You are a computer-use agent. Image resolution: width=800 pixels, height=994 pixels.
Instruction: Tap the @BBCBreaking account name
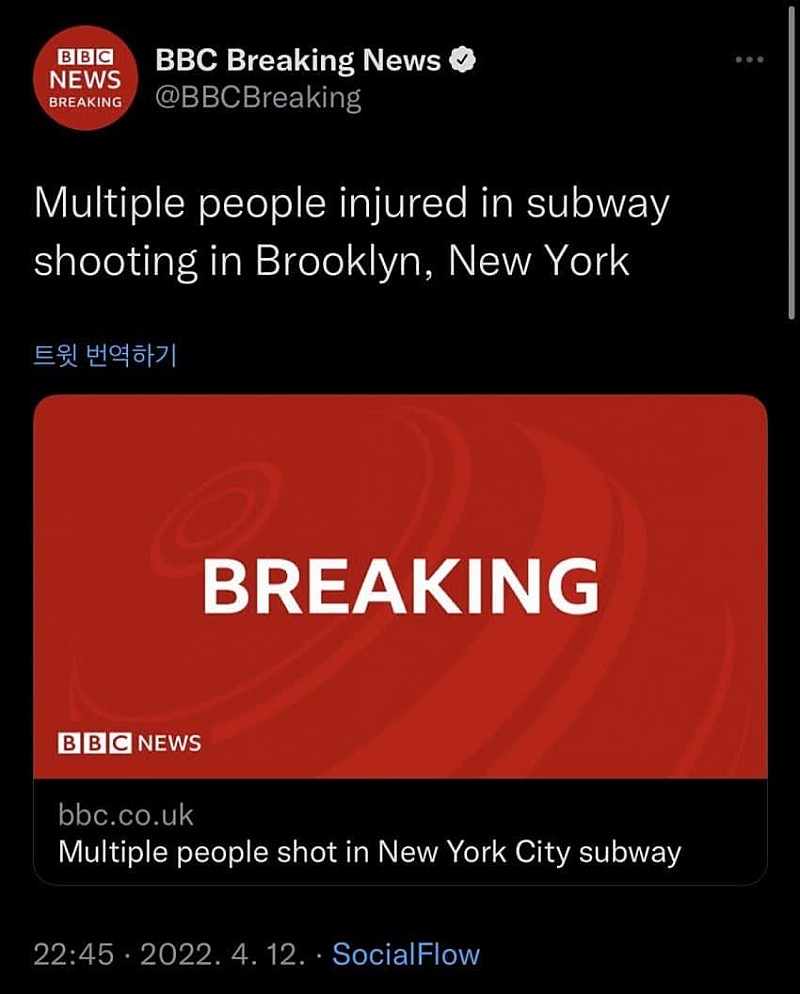pos(258,97)
